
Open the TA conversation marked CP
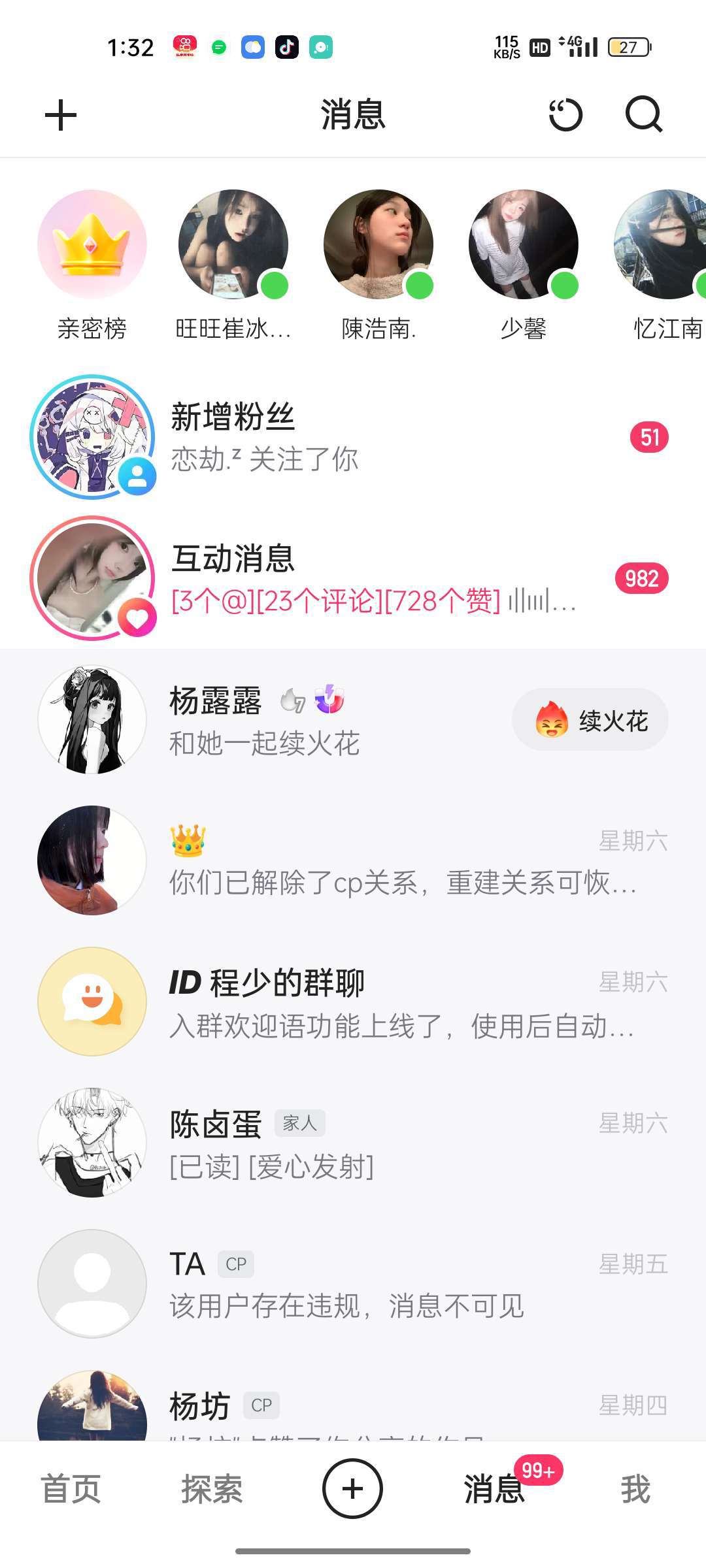coord(353,1284)
